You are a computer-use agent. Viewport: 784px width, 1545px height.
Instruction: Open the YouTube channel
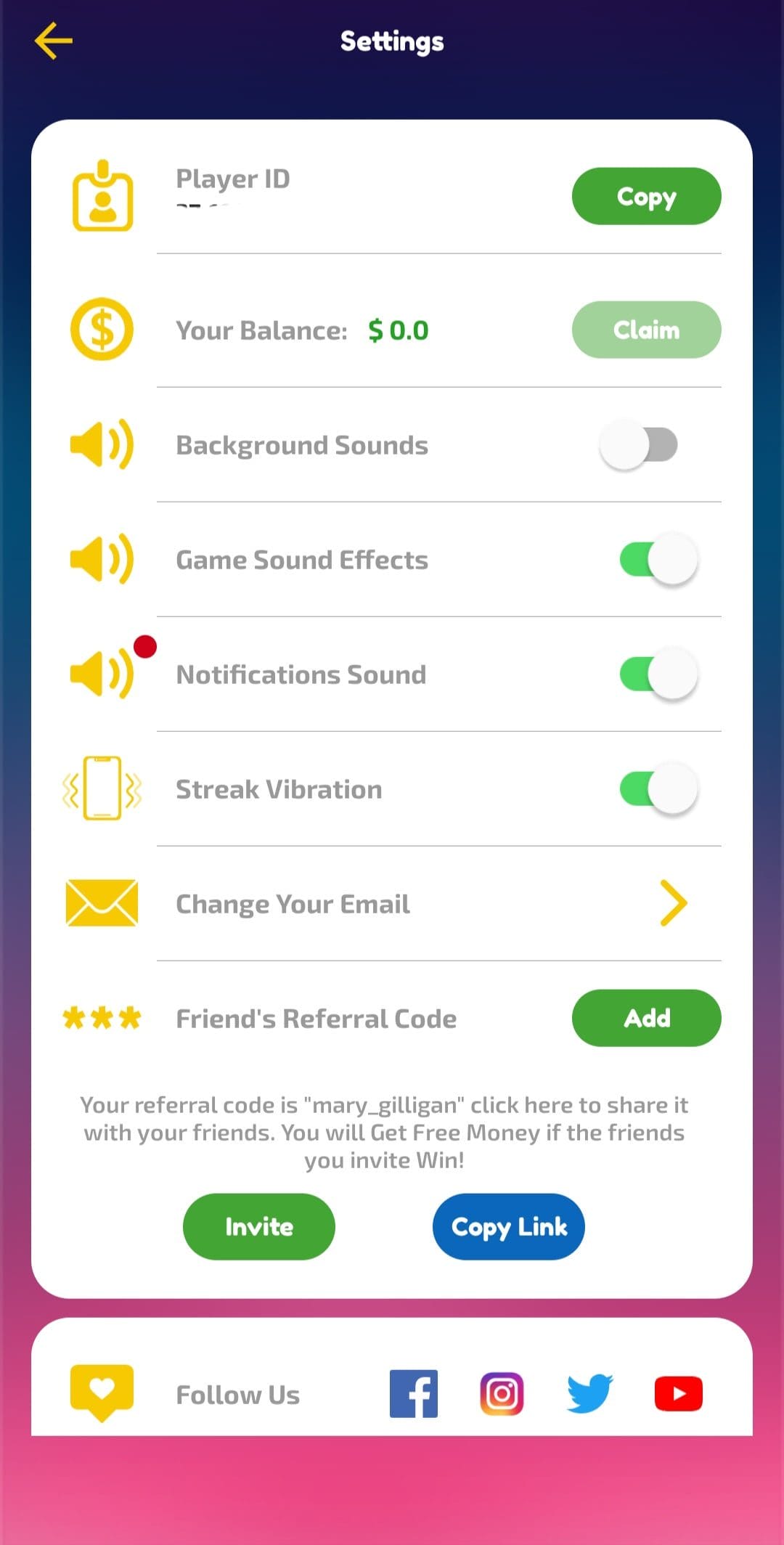tap(679, 1394)
